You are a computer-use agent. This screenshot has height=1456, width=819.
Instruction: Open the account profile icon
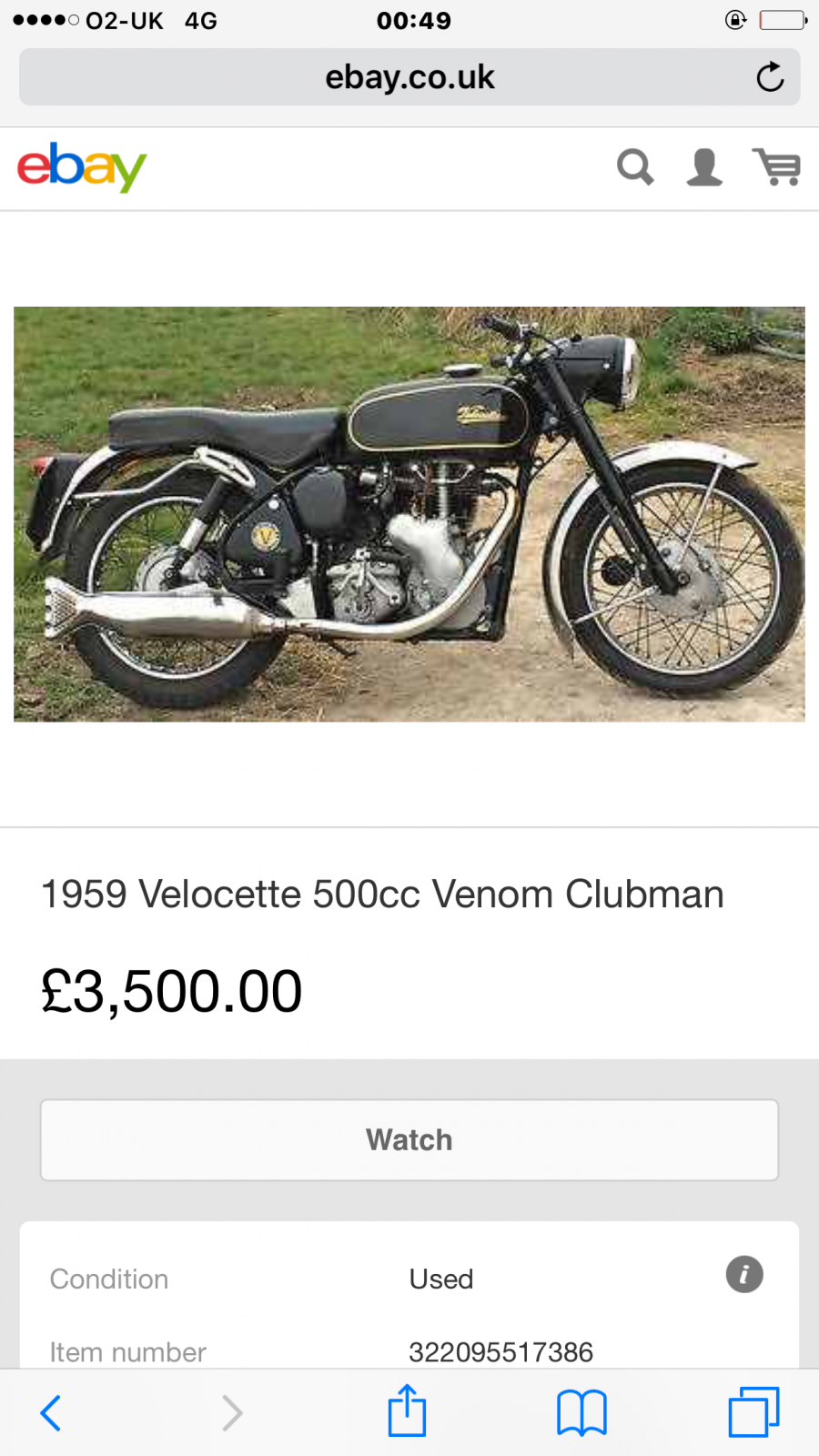click(x=704, y=167)
